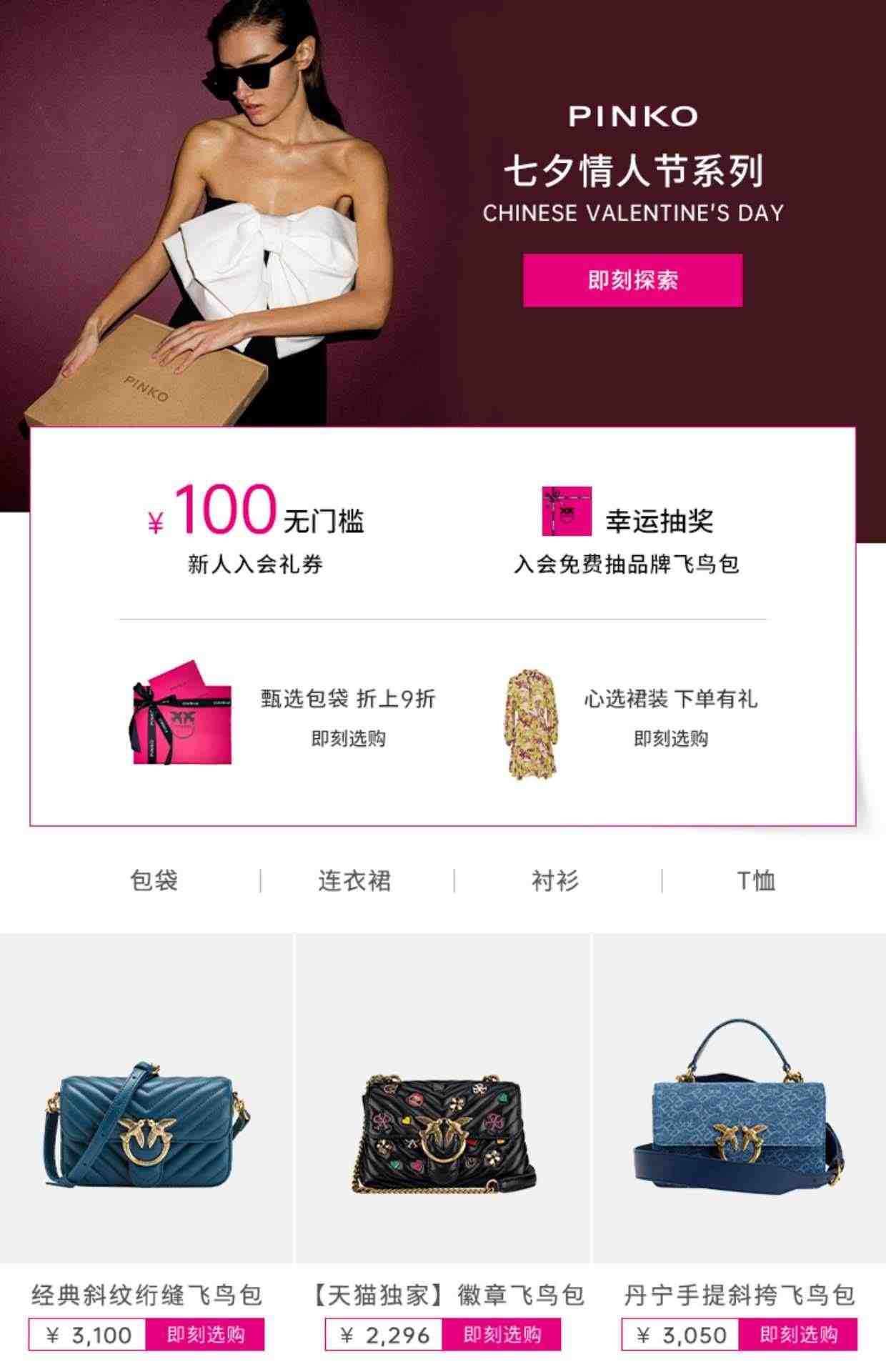Image resolution: width=886 pixels, height=1372 pixels.
Task: Open the 幸运抽奖 lucky draw
Action: coord(627,530)
